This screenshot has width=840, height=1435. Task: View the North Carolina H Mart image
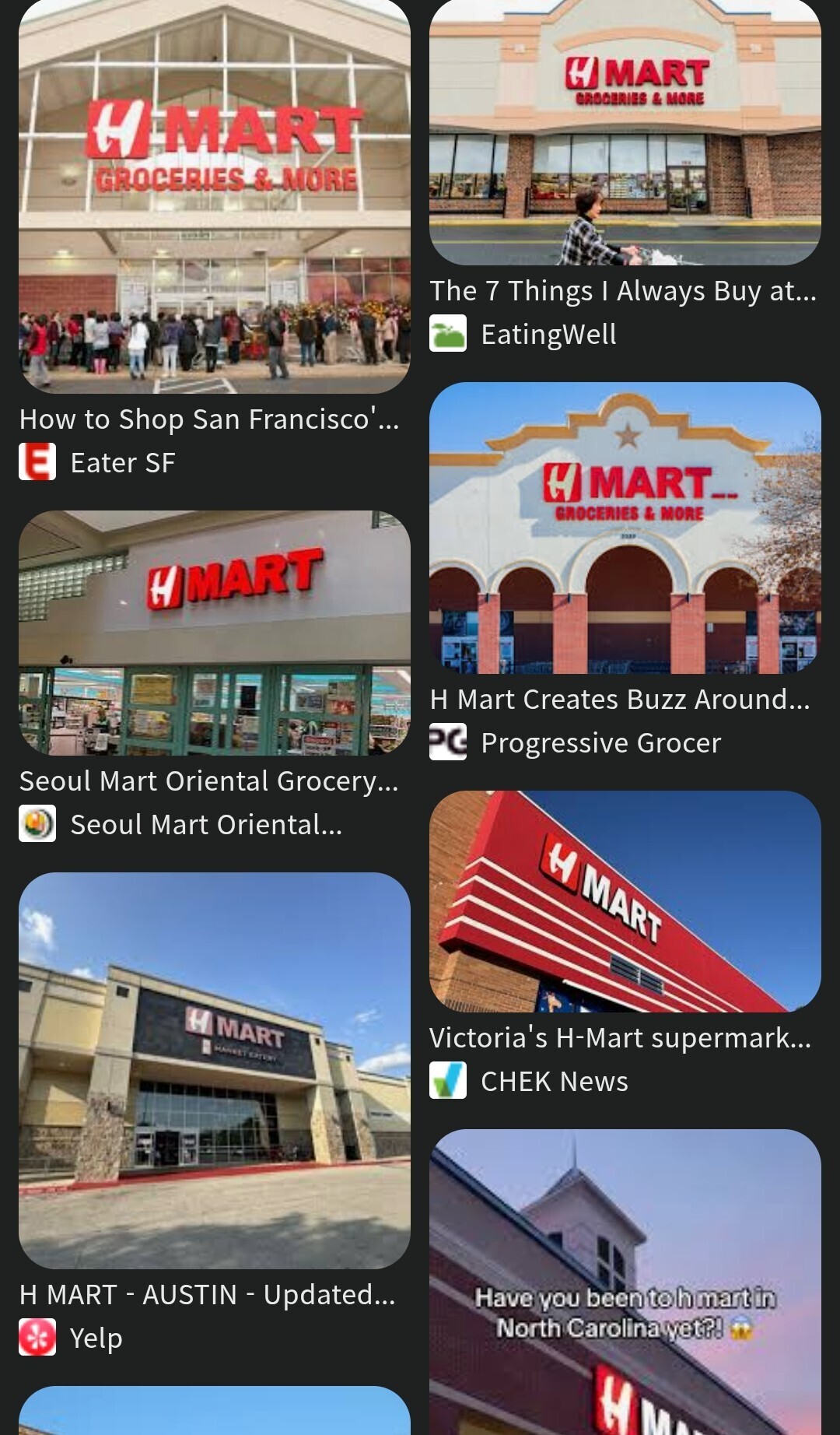(625, 1282)
